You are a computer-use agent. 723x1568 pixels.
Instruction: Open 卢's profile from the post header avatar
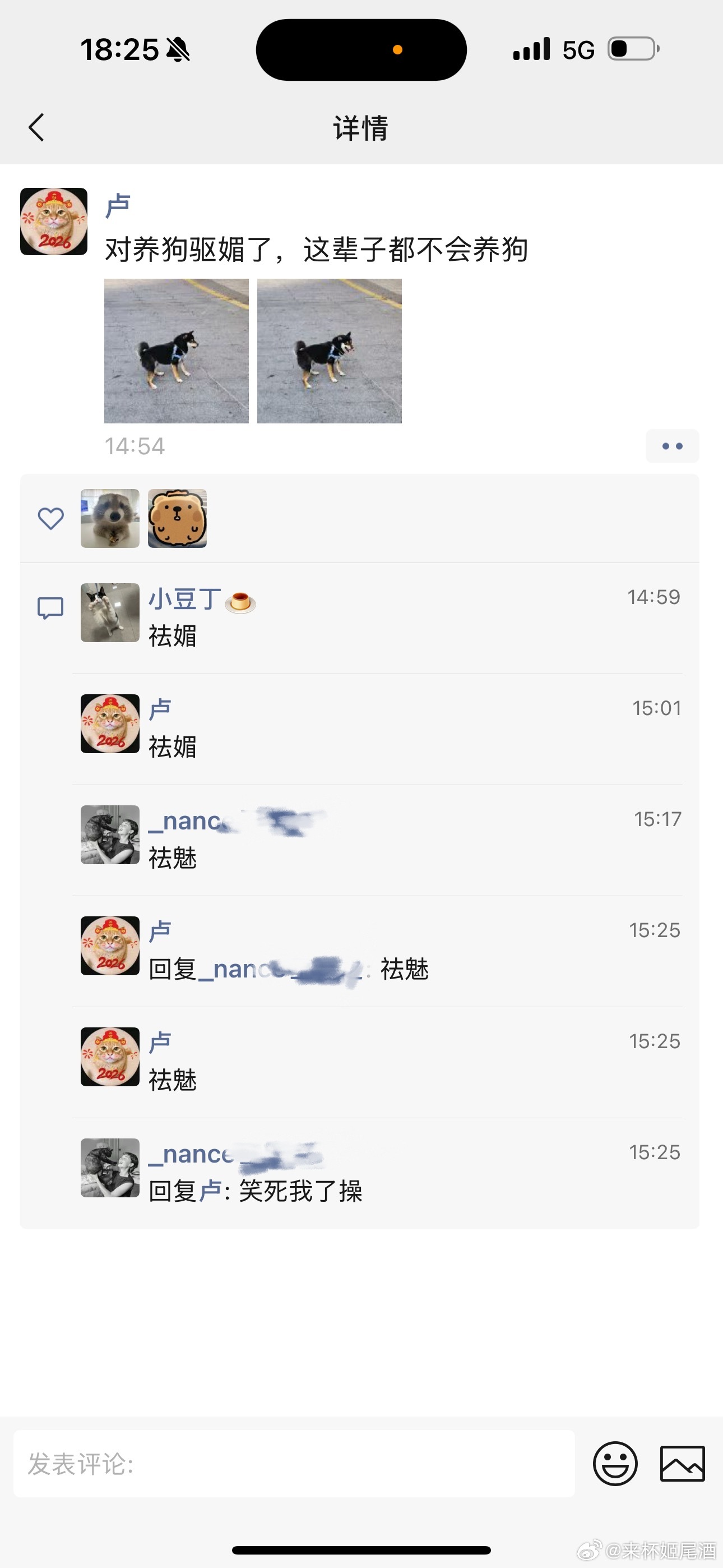tap(54, 222)
